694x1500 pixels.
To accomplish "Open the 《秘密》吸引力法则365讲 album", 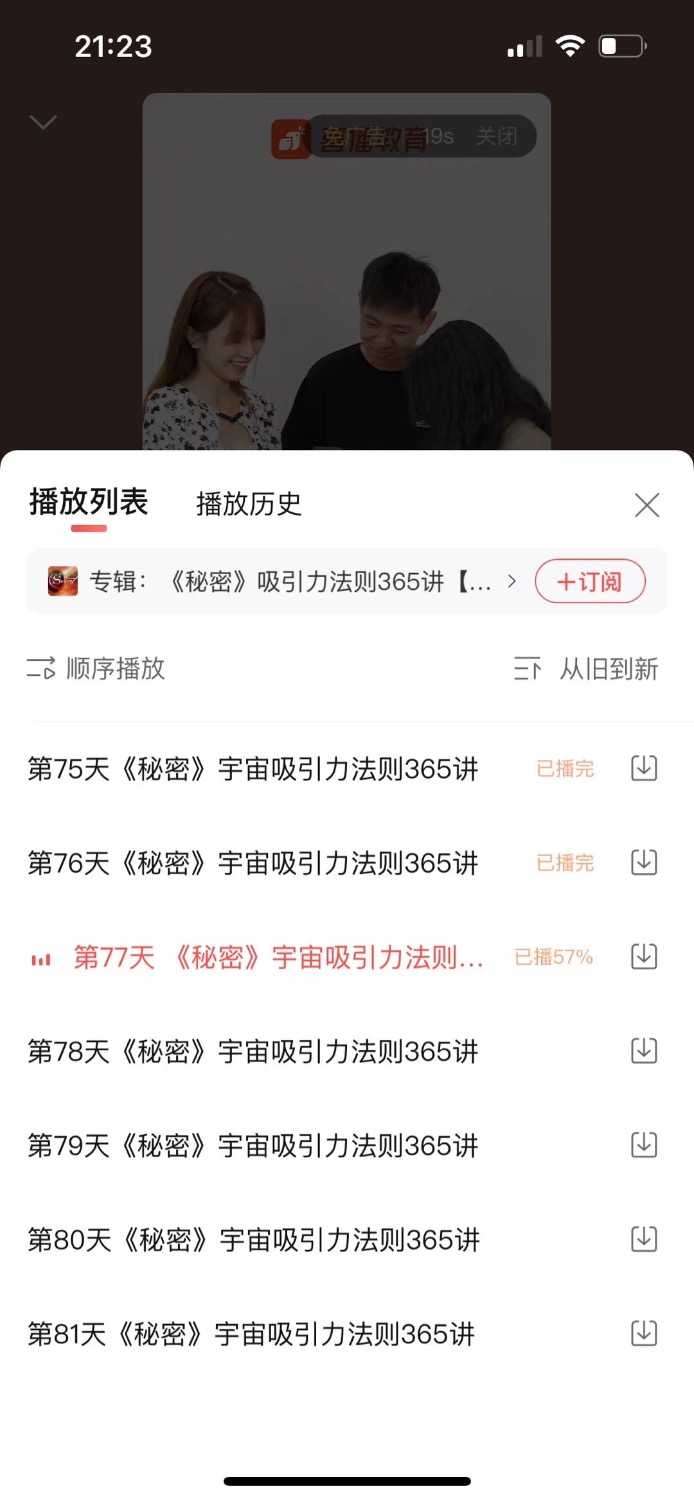I will (290, 582).
